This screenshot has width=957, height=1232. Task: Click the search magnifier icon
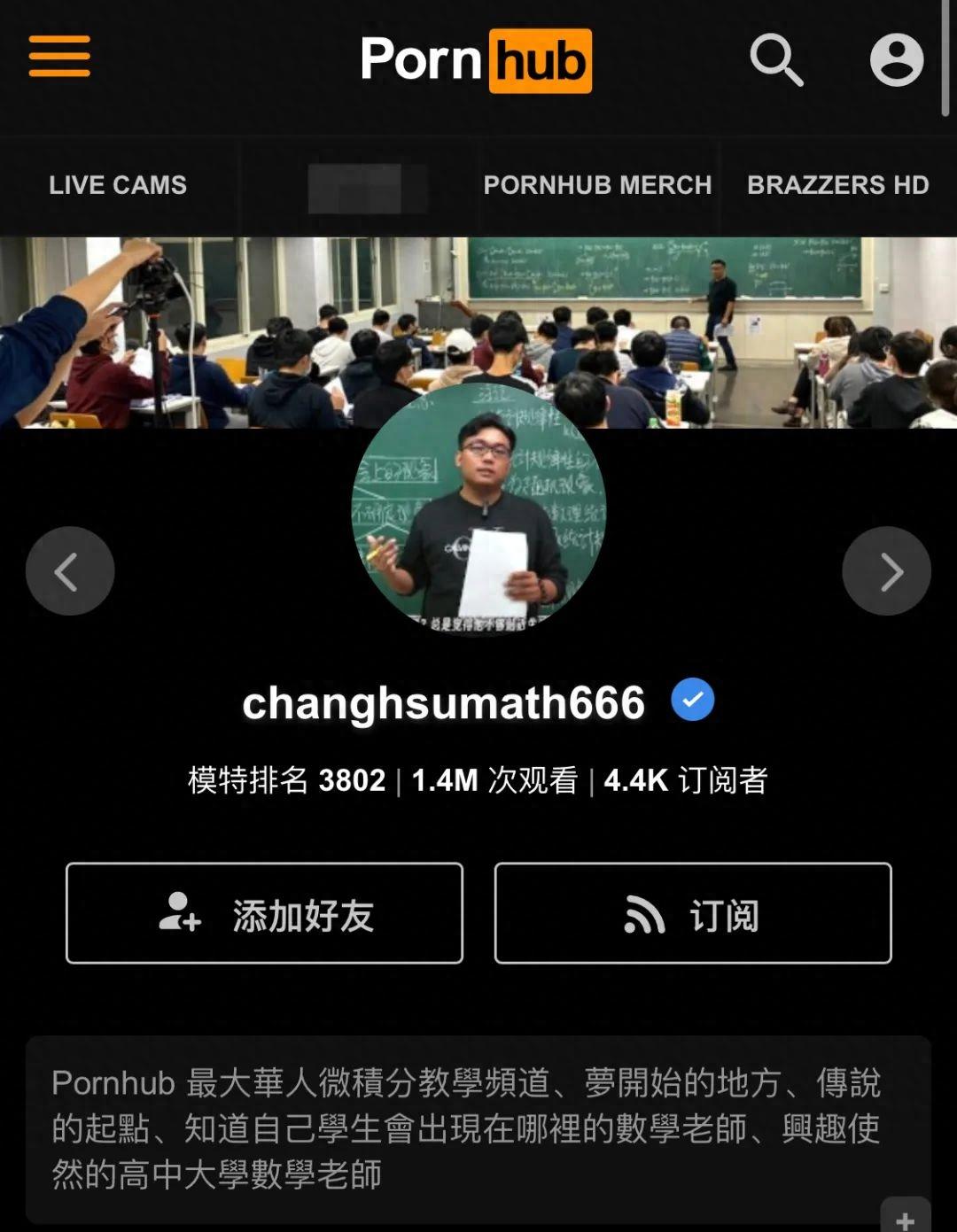tap(775, 59)
